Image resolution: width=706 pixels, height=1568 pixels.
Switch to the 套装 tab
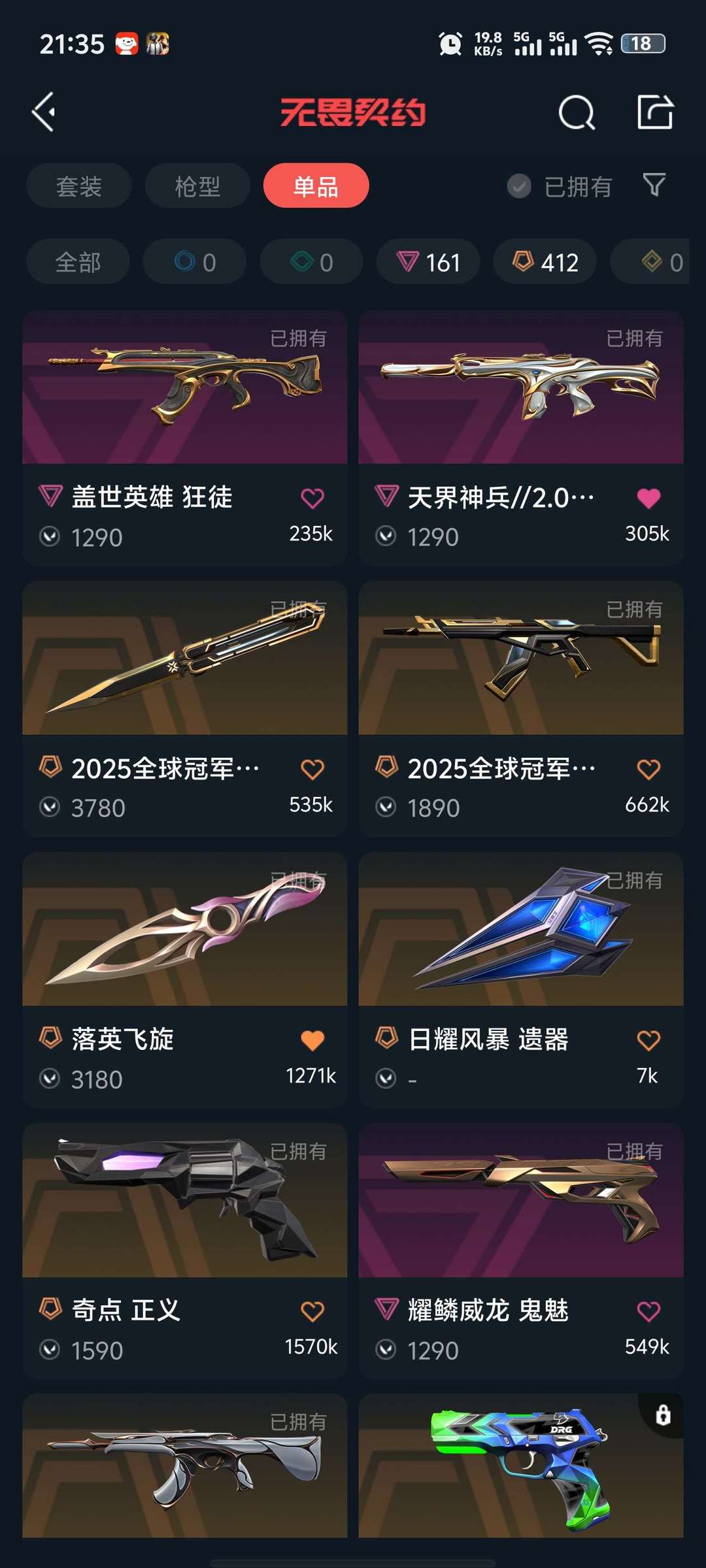(78, 186)
